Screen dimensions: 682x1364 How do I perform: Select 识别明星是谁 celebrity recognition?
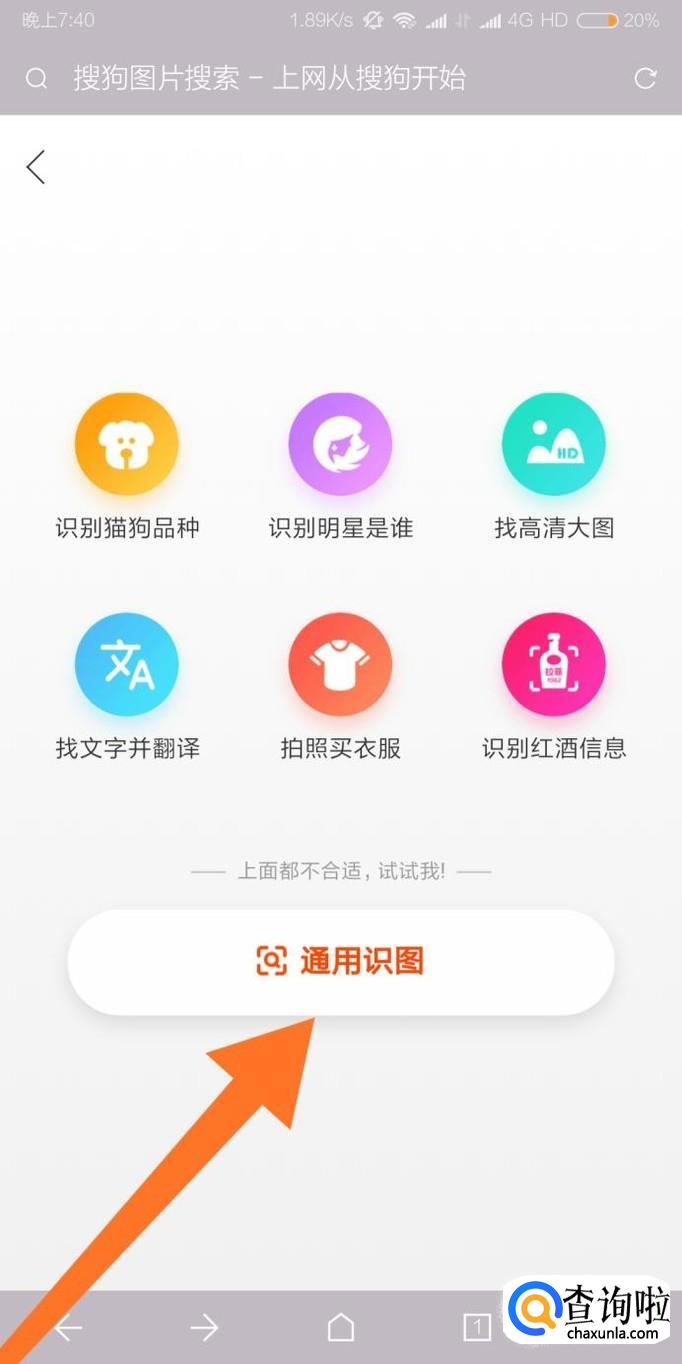click(340, 445)
